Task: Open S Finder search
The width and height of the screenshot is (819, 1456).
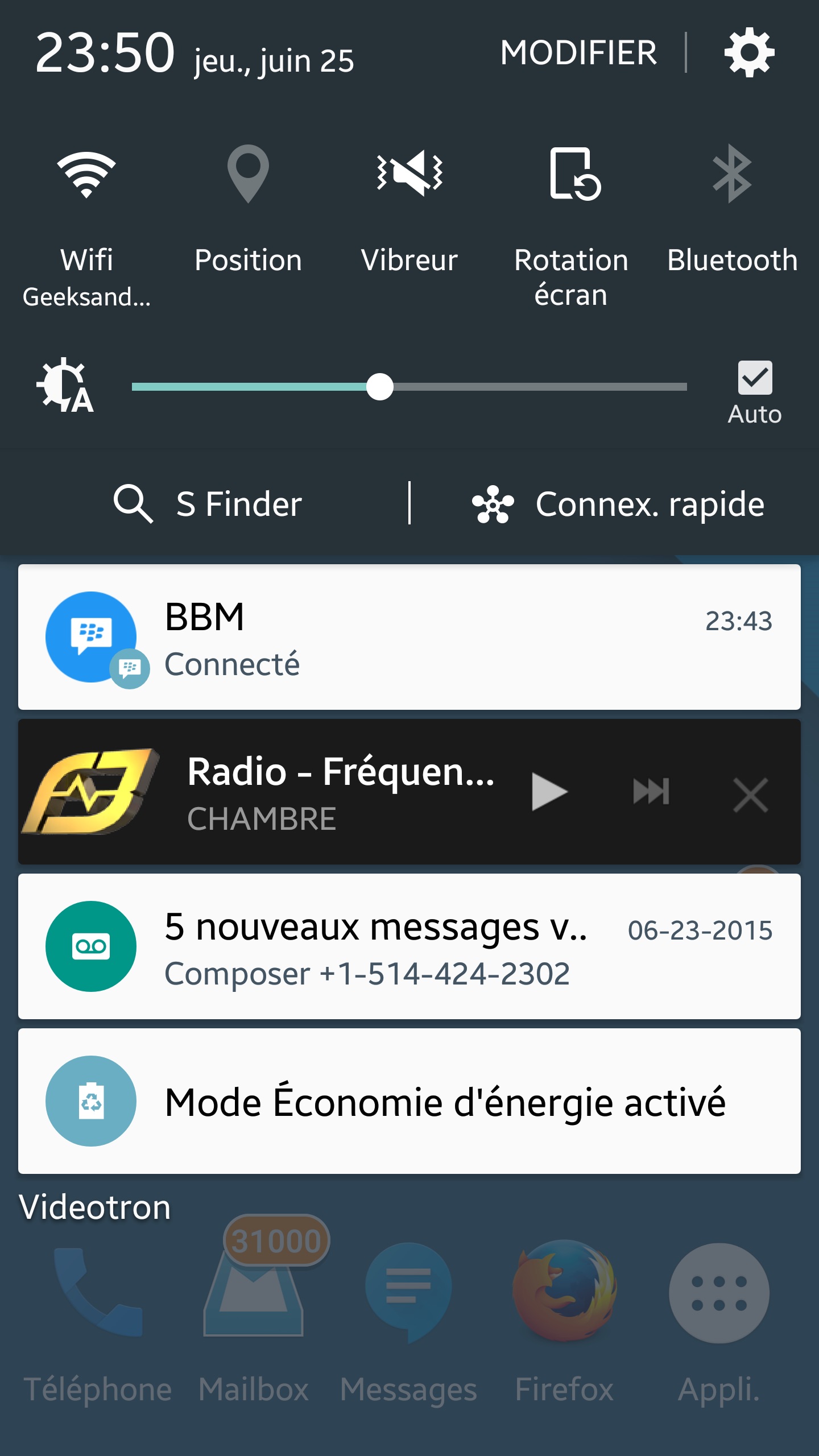Action: [208, 504]
